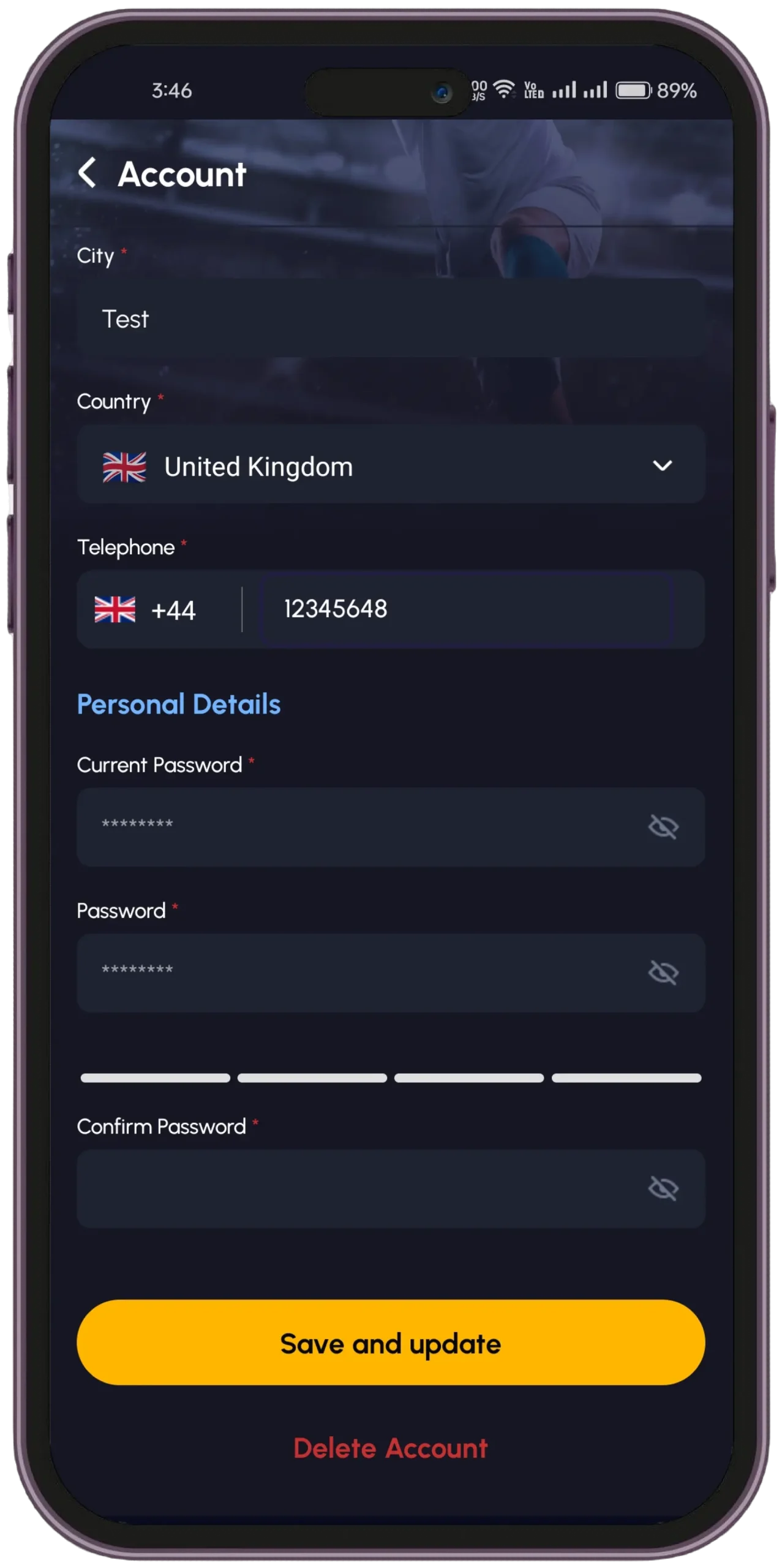Edit the City field
This screenshot has height=1568, width=782.
(x=390, y=319)
